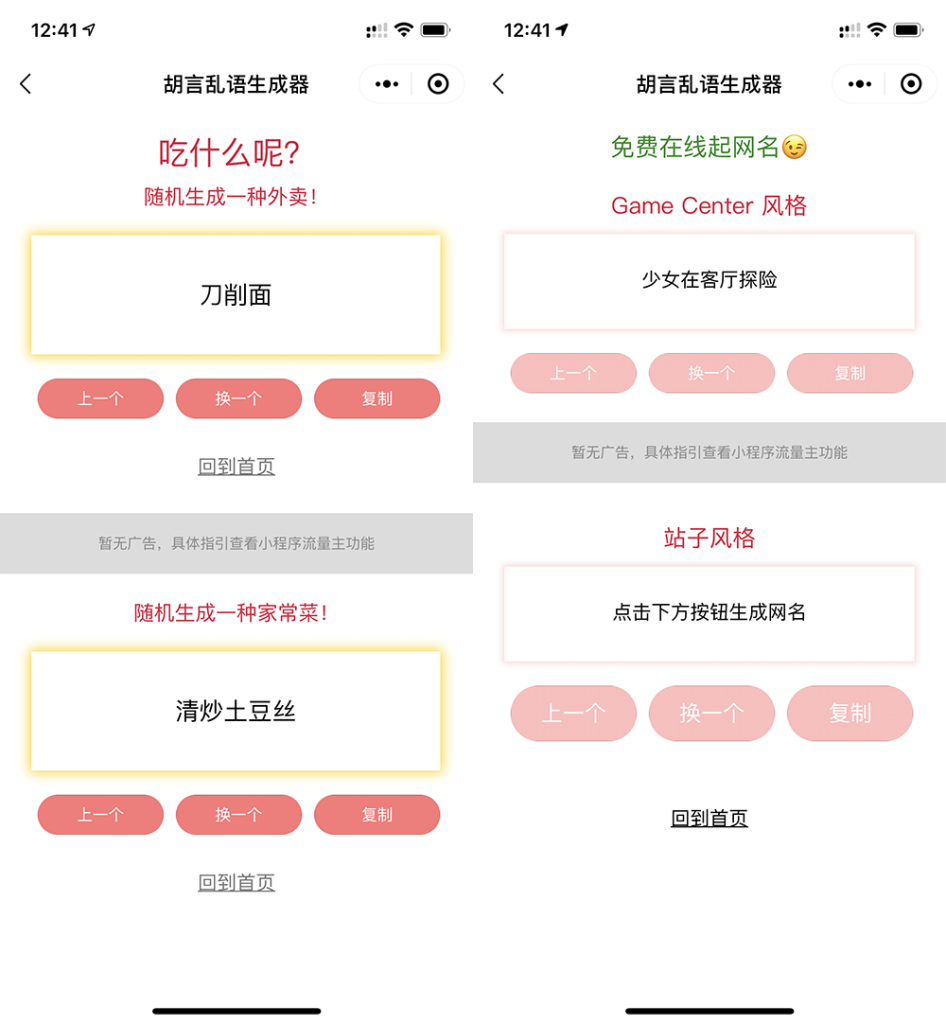Tap 换一个 for the 站子风格 nickname
Viewport: 946px width, 1024px height.
(712, 713)
